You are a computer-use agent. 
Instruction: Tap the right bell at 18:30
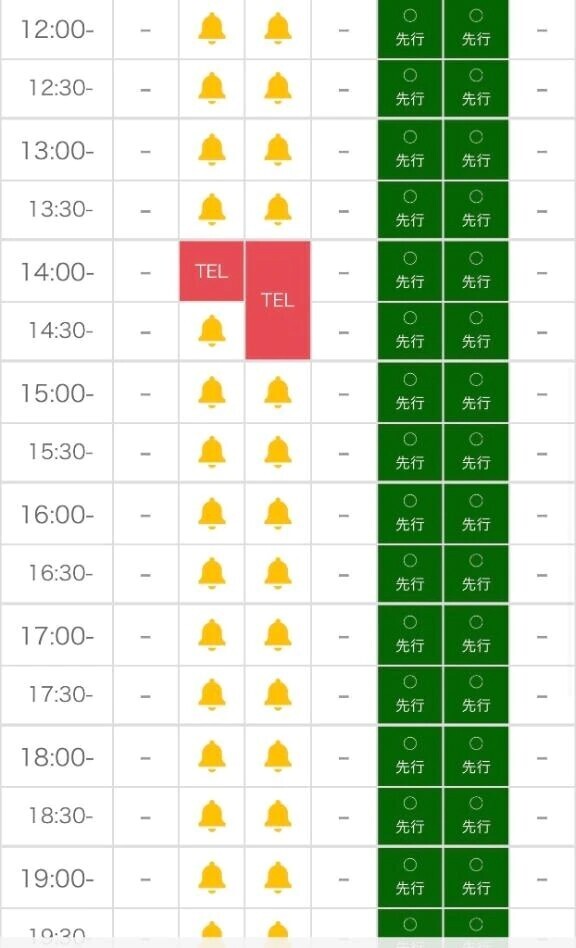[x=278, y=816]
